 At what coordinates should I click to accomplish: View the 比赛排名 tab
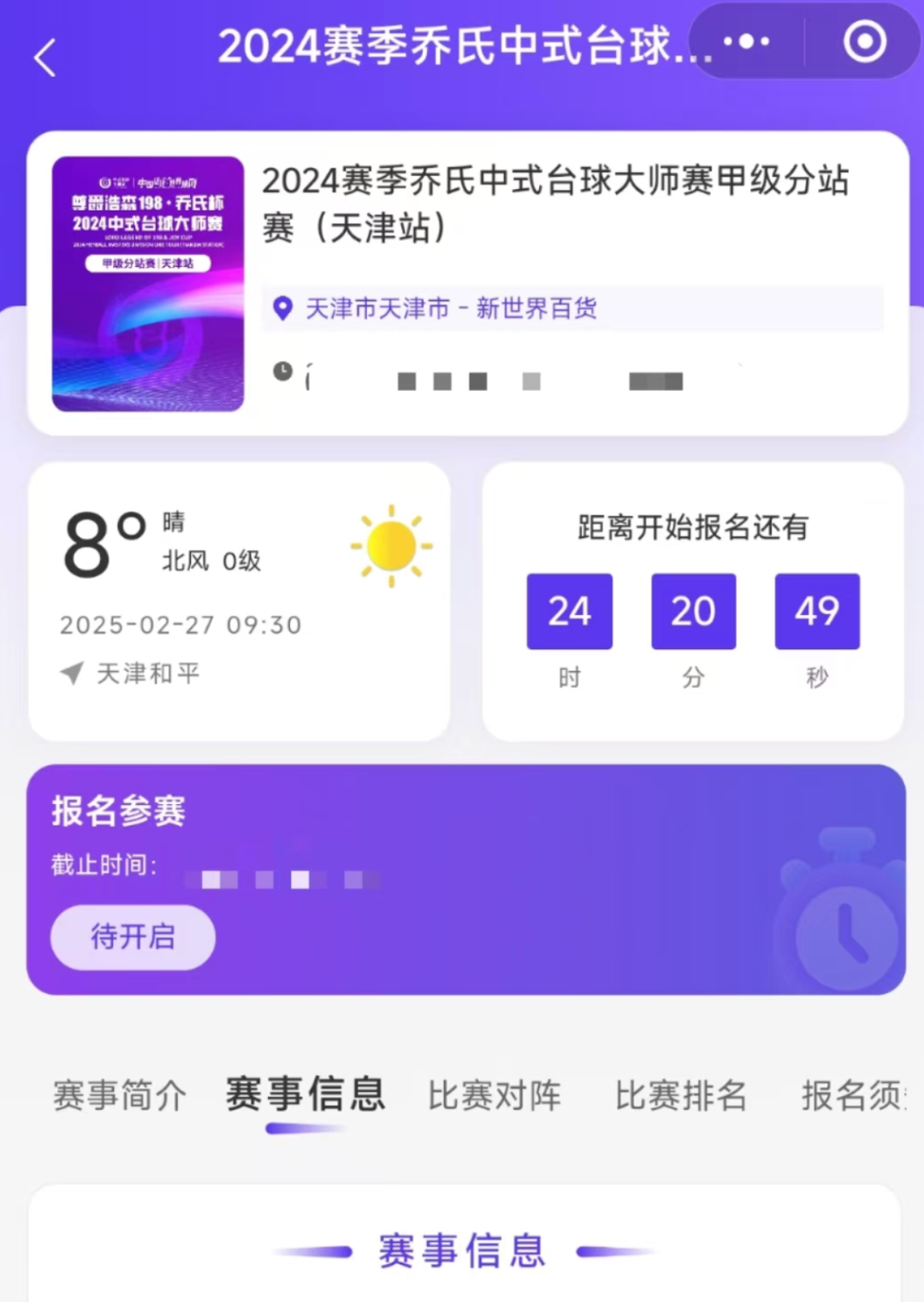pos(681,1095)
